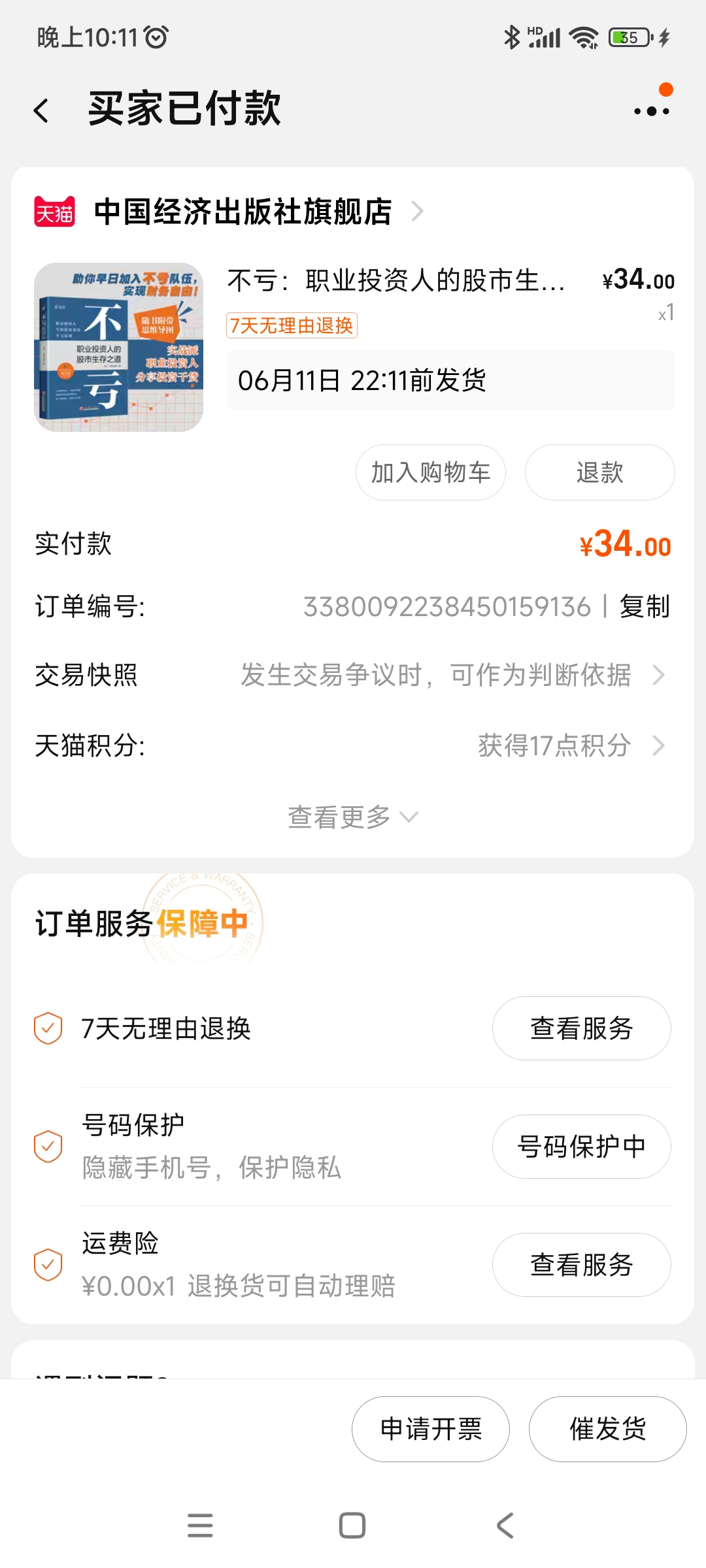This screenshot has width=706, height=1568.
Task: Open the 不亏 book product thumbnail
Action: coord(118,347)
